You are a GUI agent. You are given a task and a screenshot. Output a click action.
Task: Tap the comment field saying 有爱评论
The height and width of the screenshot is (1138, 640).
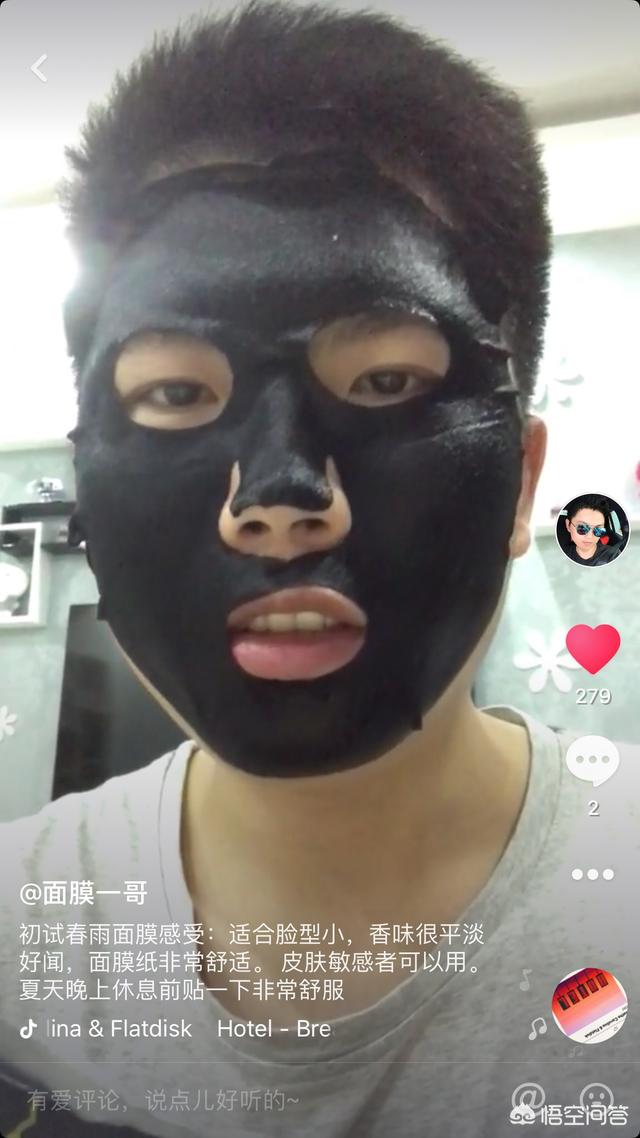click(x=164, y=1101)
